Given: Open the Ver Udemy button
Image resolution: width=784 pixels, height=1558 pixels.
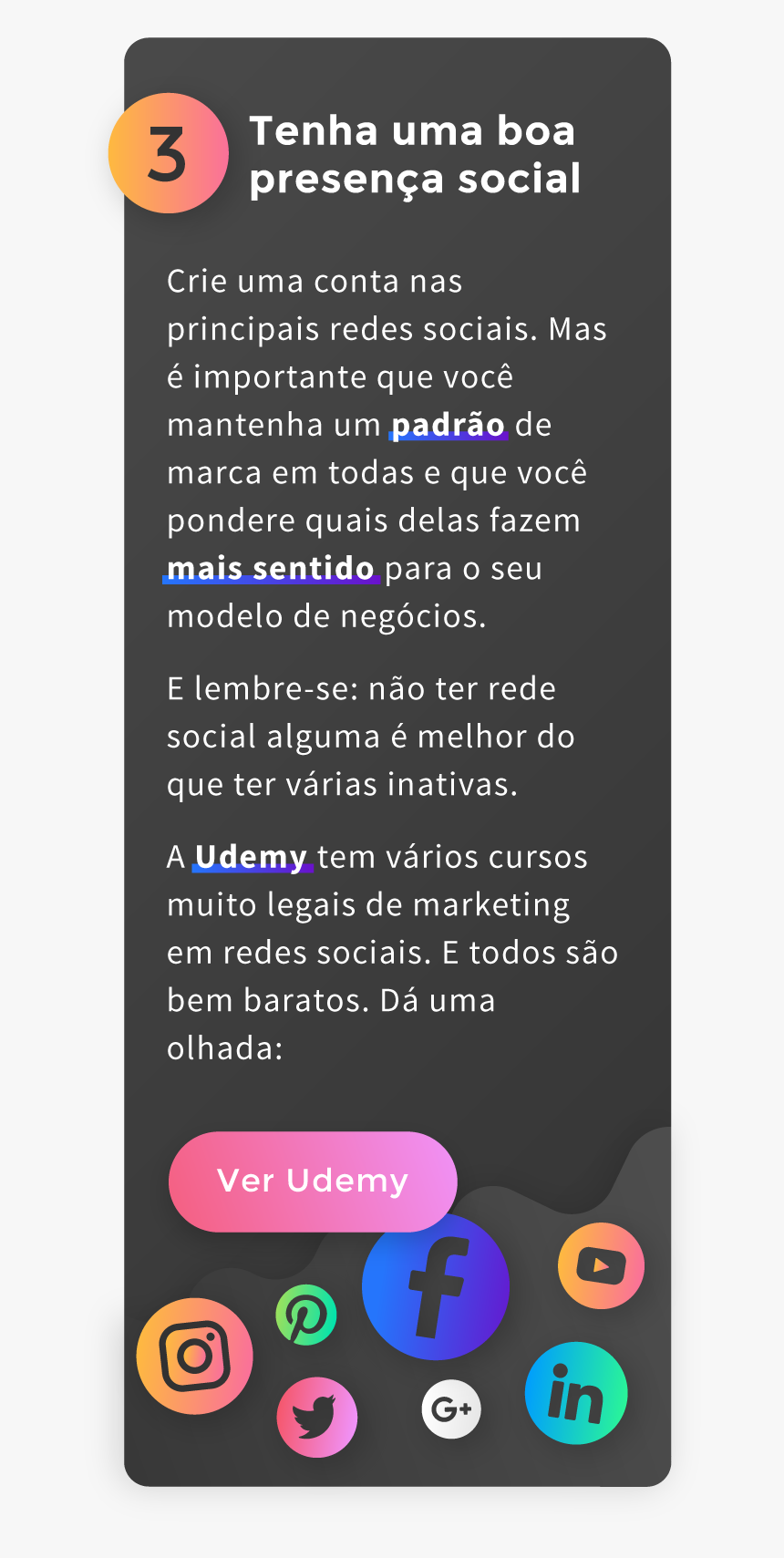Looking at the screenshot, I should pos(313,1181).
